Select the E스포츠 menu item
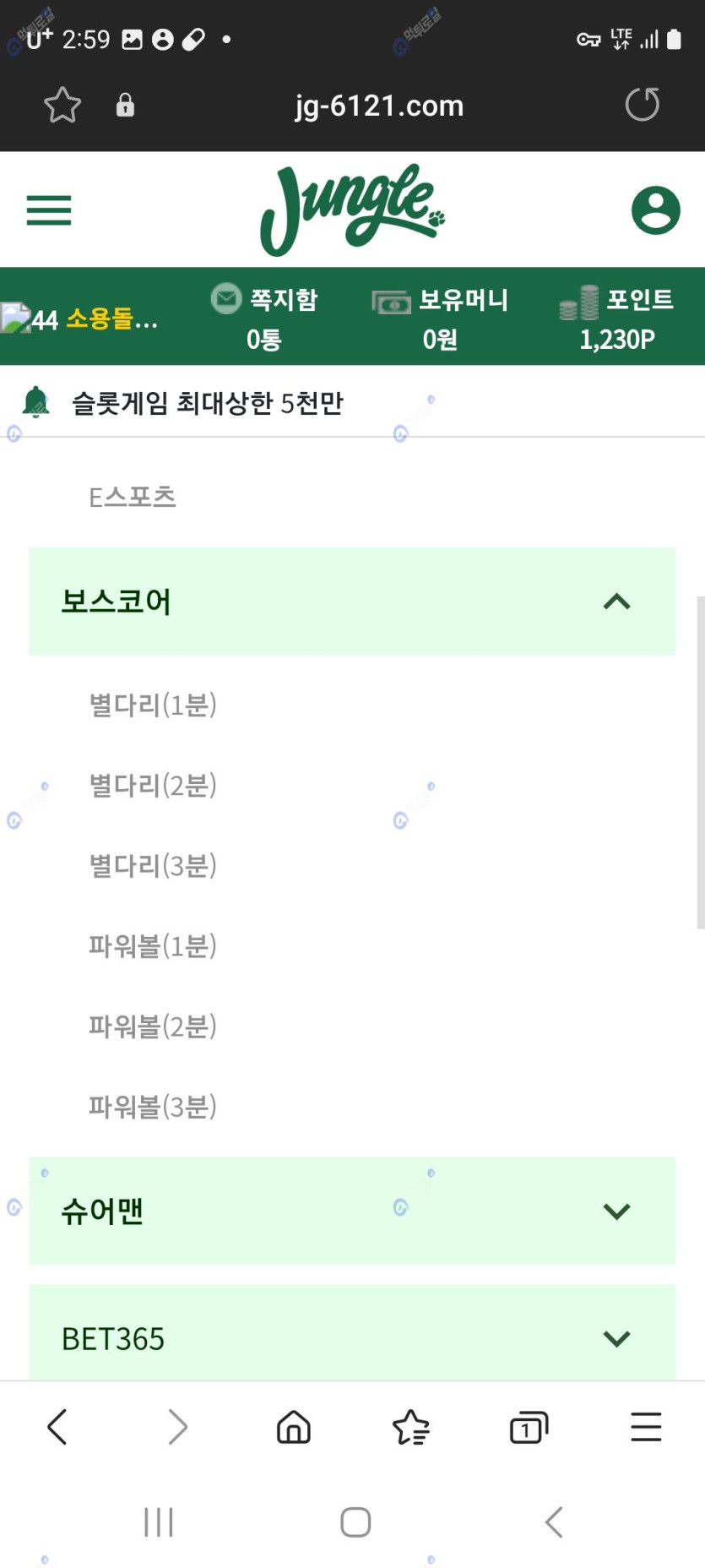This screenshot has width=705, height=1568. (x=133, y=497)
